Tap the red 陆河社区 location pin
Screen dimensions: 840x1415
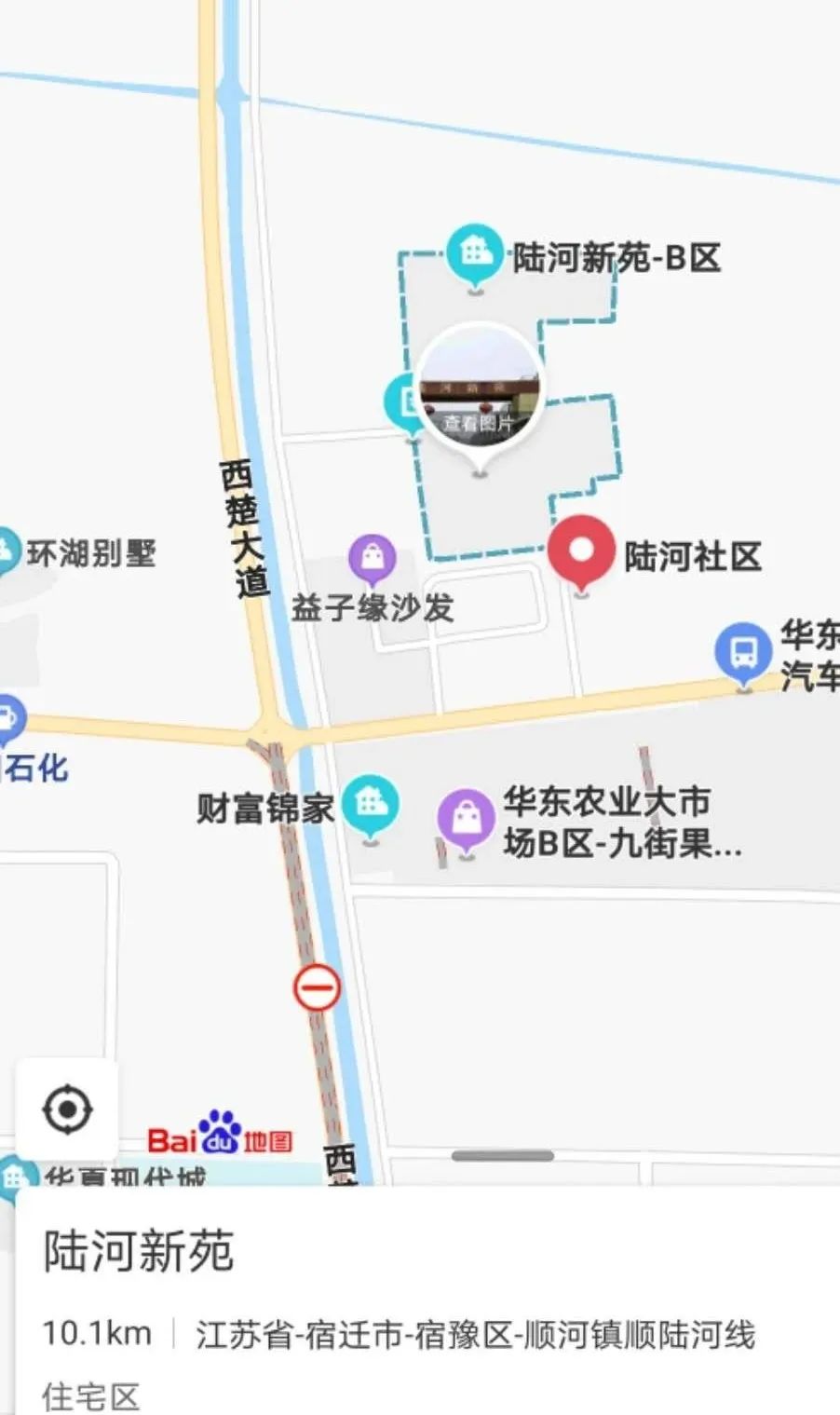point(581,551)
